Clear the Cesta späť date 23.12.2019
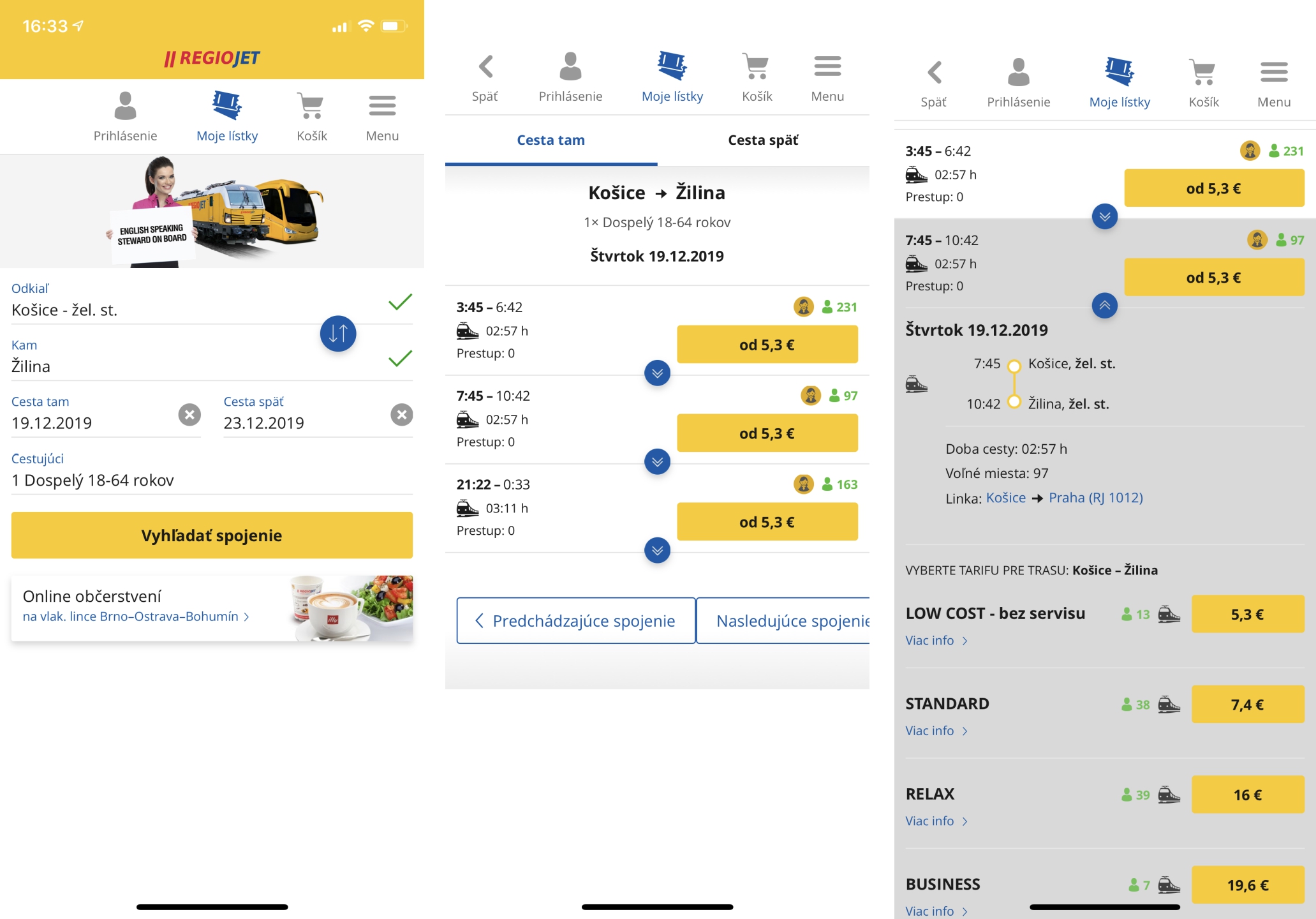Image resolution: width=1316 pixels, height=919 pixels. [x=401, y=415]
